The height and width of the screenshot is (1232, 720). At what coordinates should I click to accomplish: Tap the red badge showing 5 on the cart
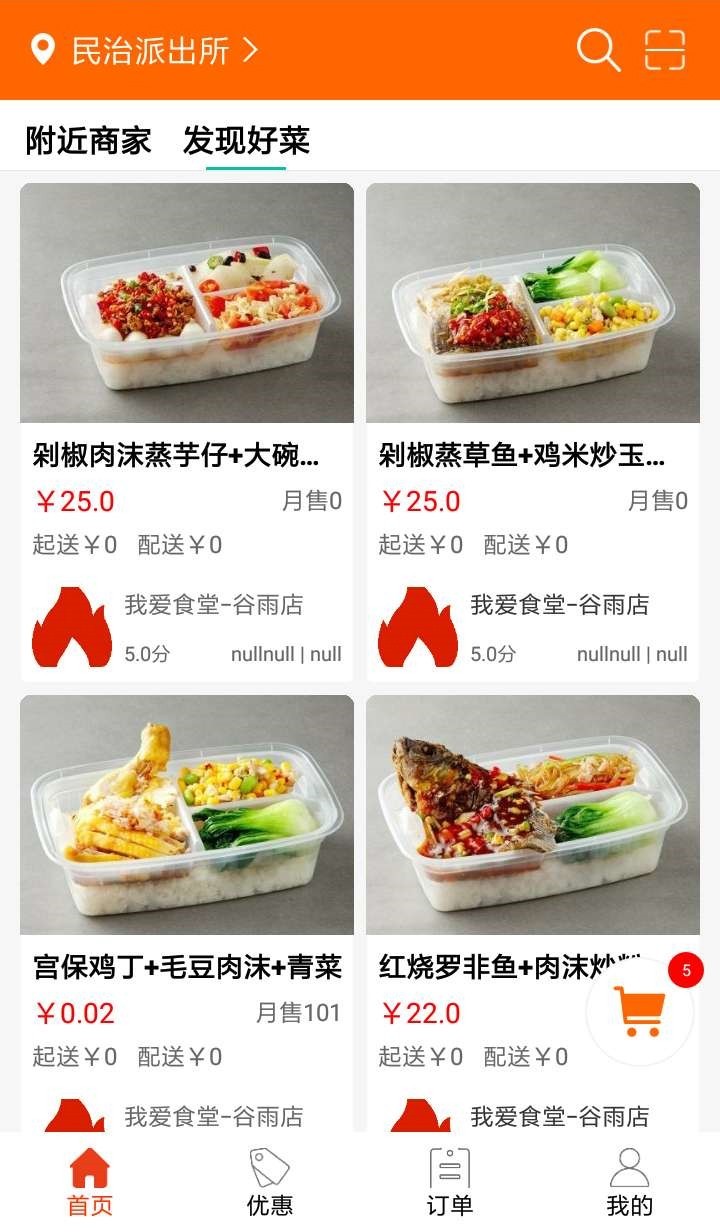point(685,968)
